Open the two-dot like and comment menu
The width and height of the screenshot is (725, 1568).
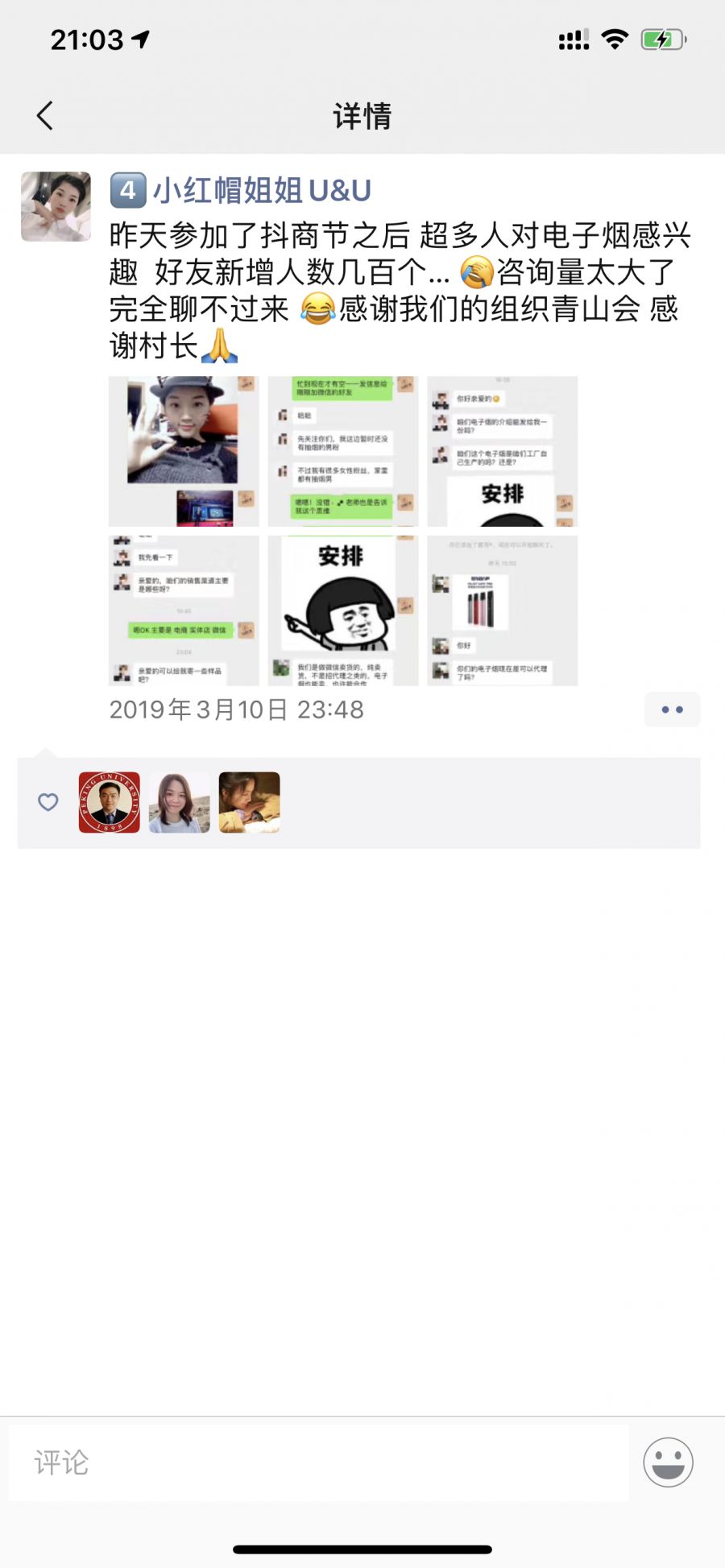(672, 710)
